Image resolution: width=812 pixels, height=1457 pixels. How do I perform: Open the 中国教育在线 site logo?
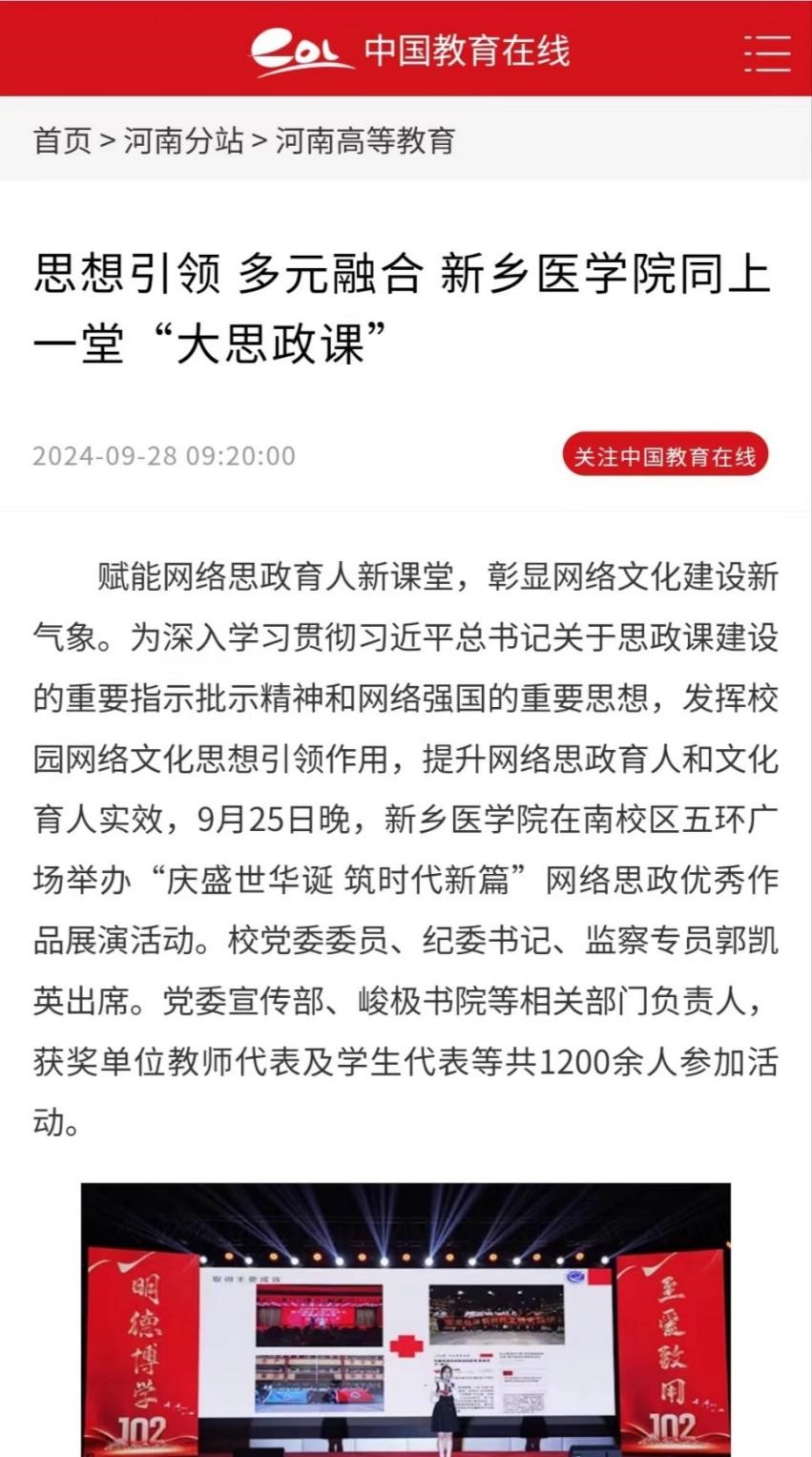click(410, 51)
